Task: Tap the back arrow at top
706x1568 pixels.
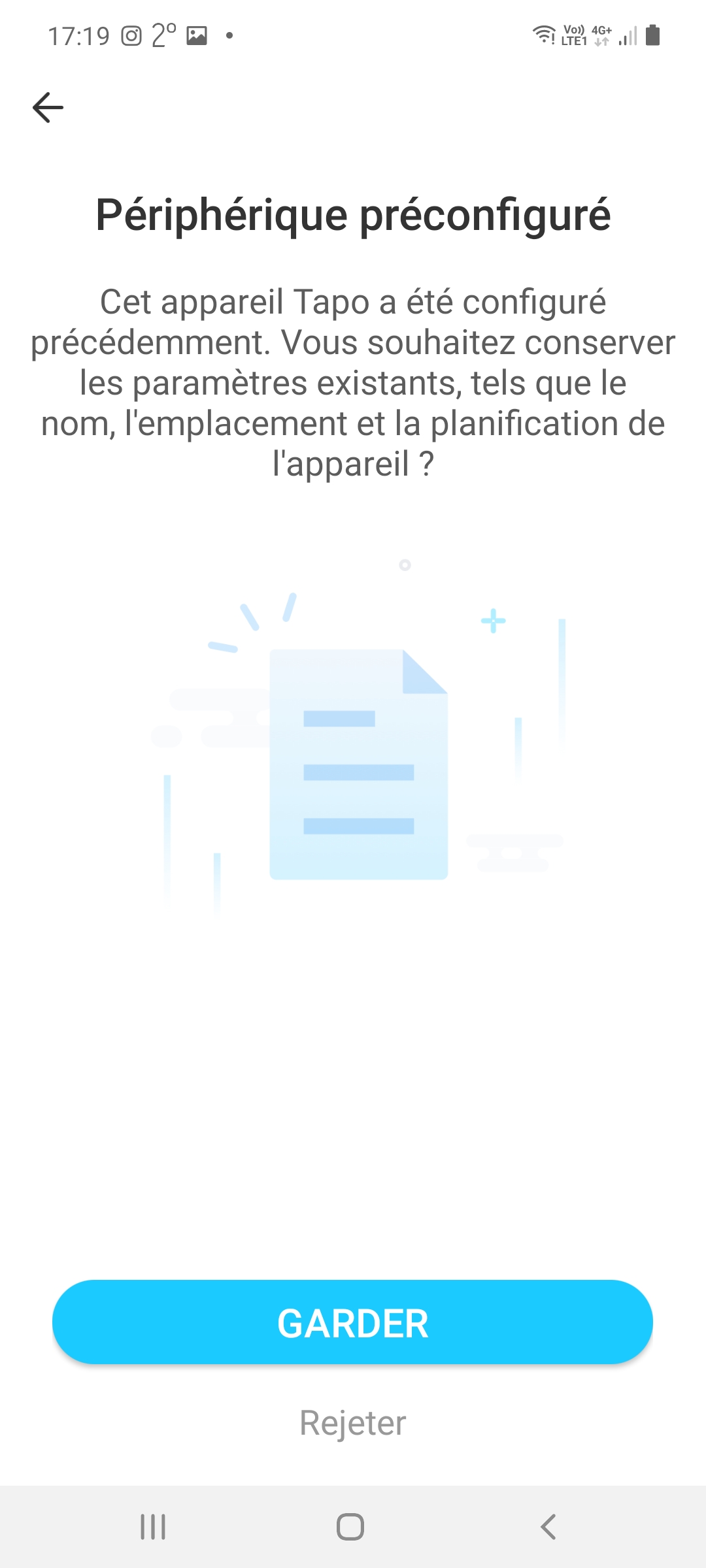Action: [x=48, y=107]
